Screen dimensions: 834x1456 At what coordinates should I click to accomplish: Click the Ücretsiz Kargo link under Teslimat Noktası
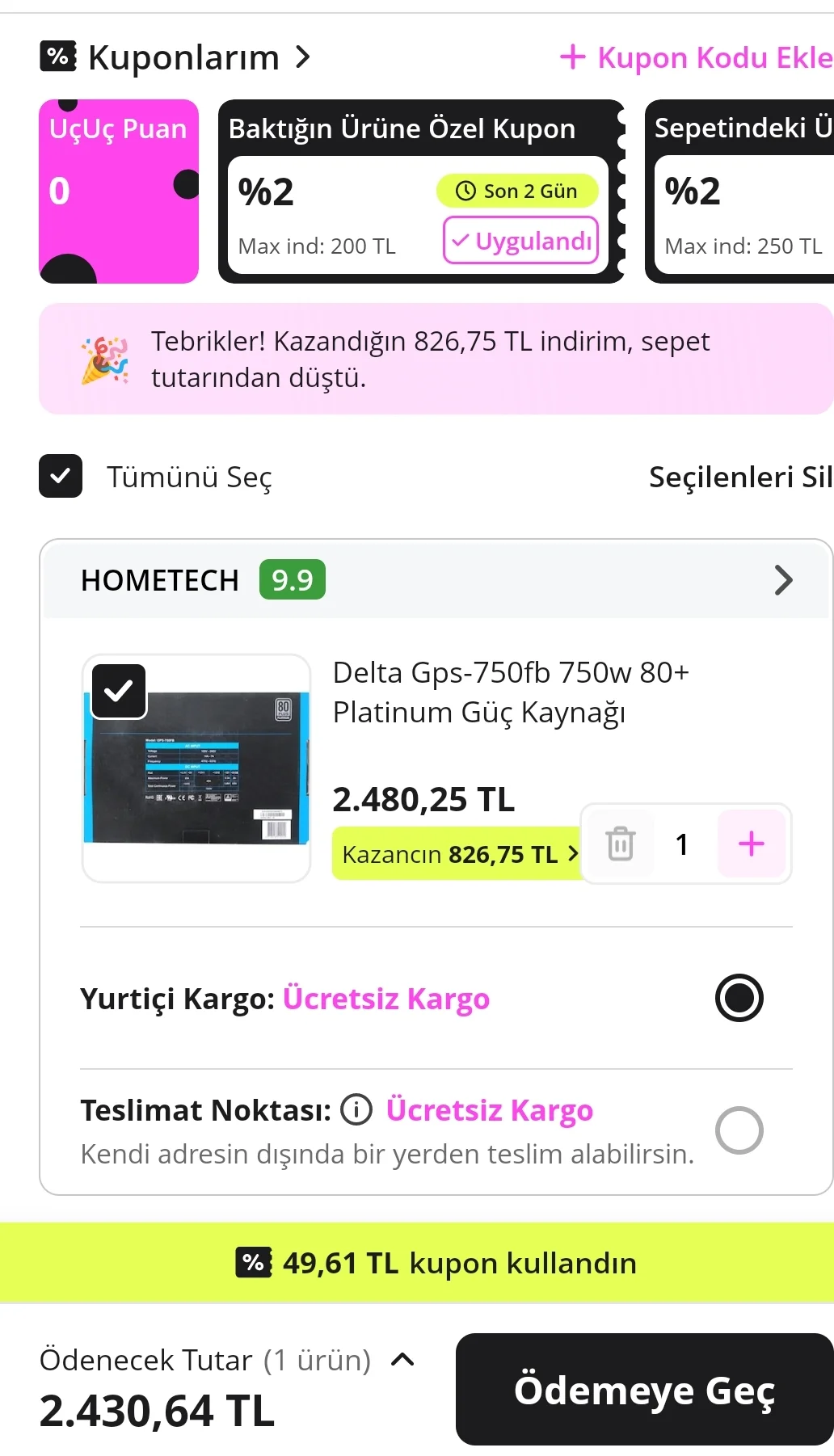click(x=491, y=1109)
